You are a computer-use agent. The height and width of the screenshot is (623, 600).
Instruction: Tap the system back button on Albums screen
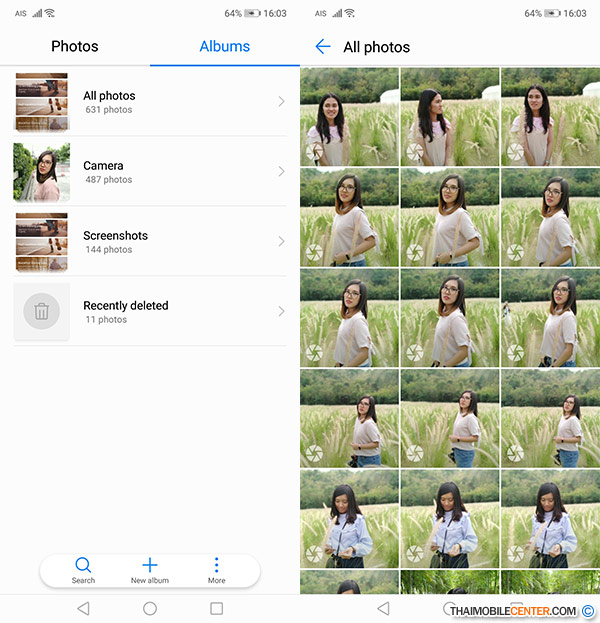click(83, 608)
